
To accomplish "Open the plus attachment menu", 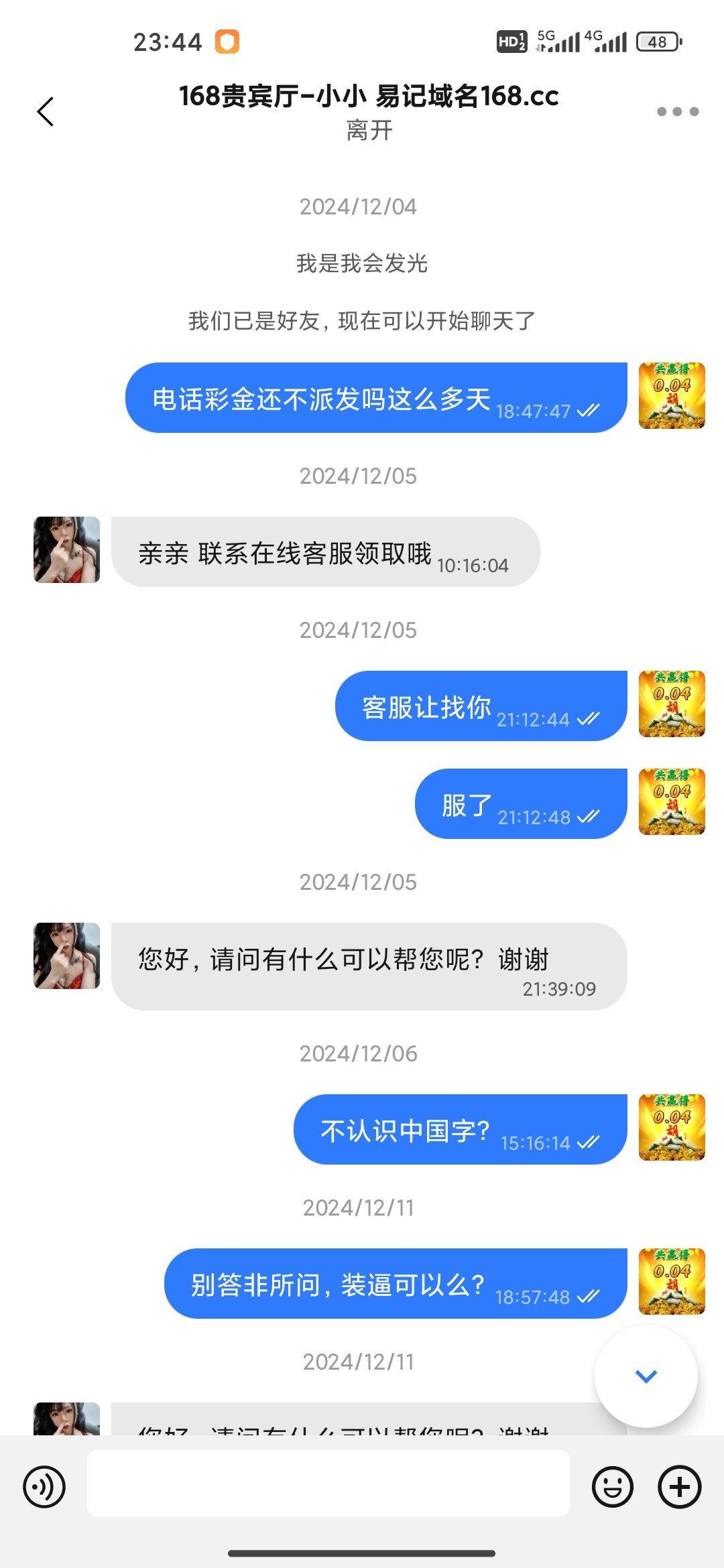I will point(679,1487).
